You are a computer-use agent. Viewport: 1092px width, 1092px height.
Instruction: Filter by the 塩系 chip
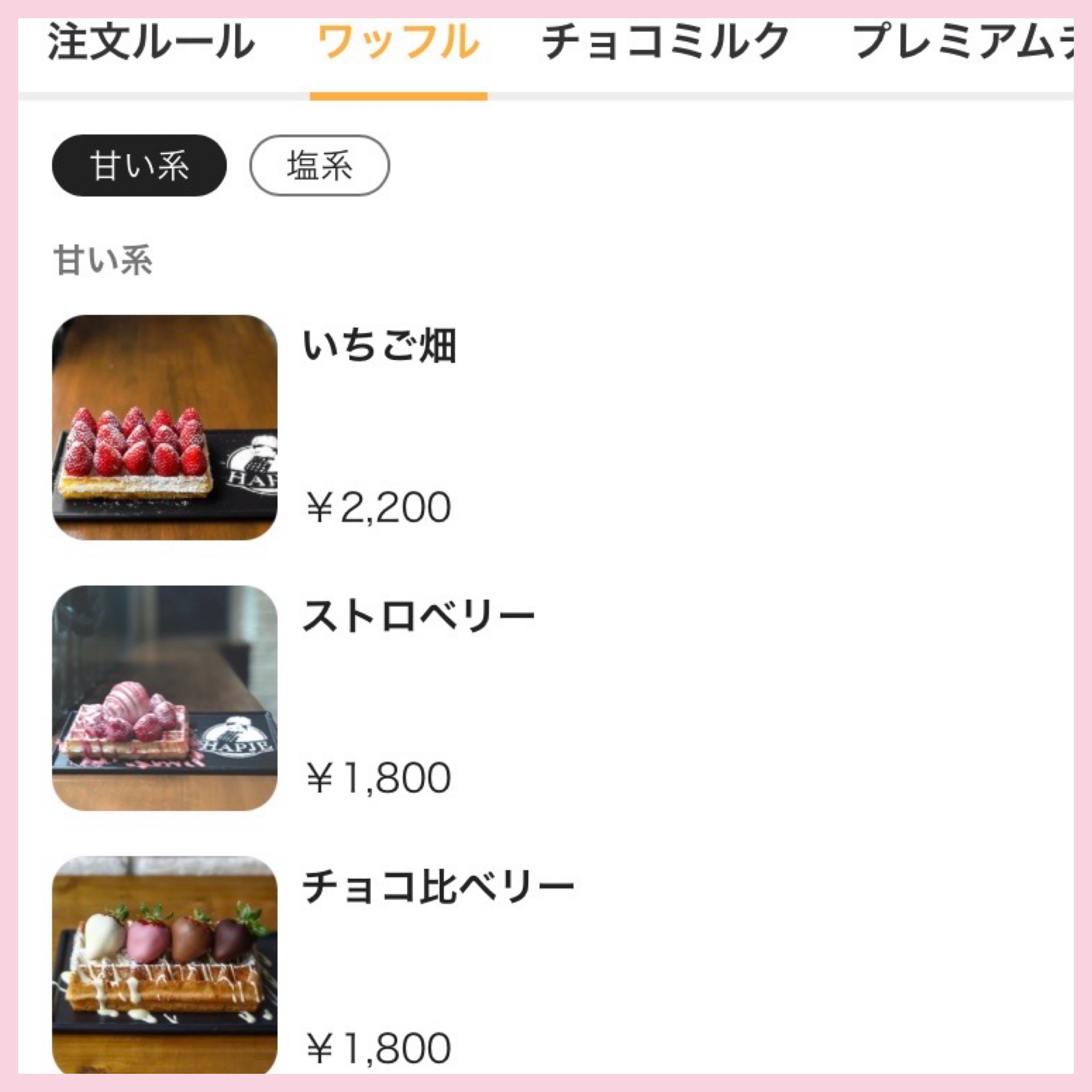(319, 166)
